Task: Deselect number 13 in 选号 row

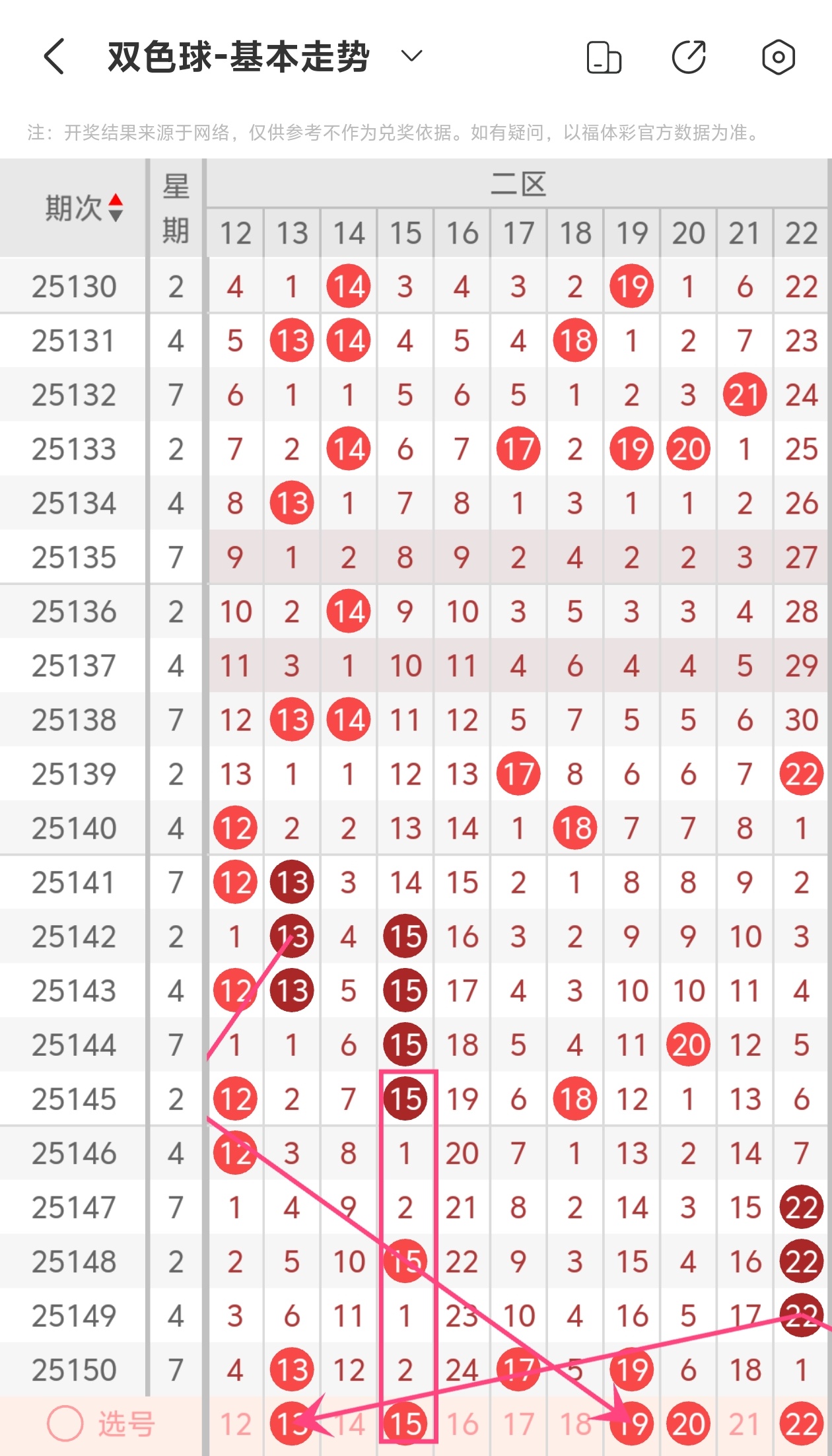Action: coord(292,1424)
